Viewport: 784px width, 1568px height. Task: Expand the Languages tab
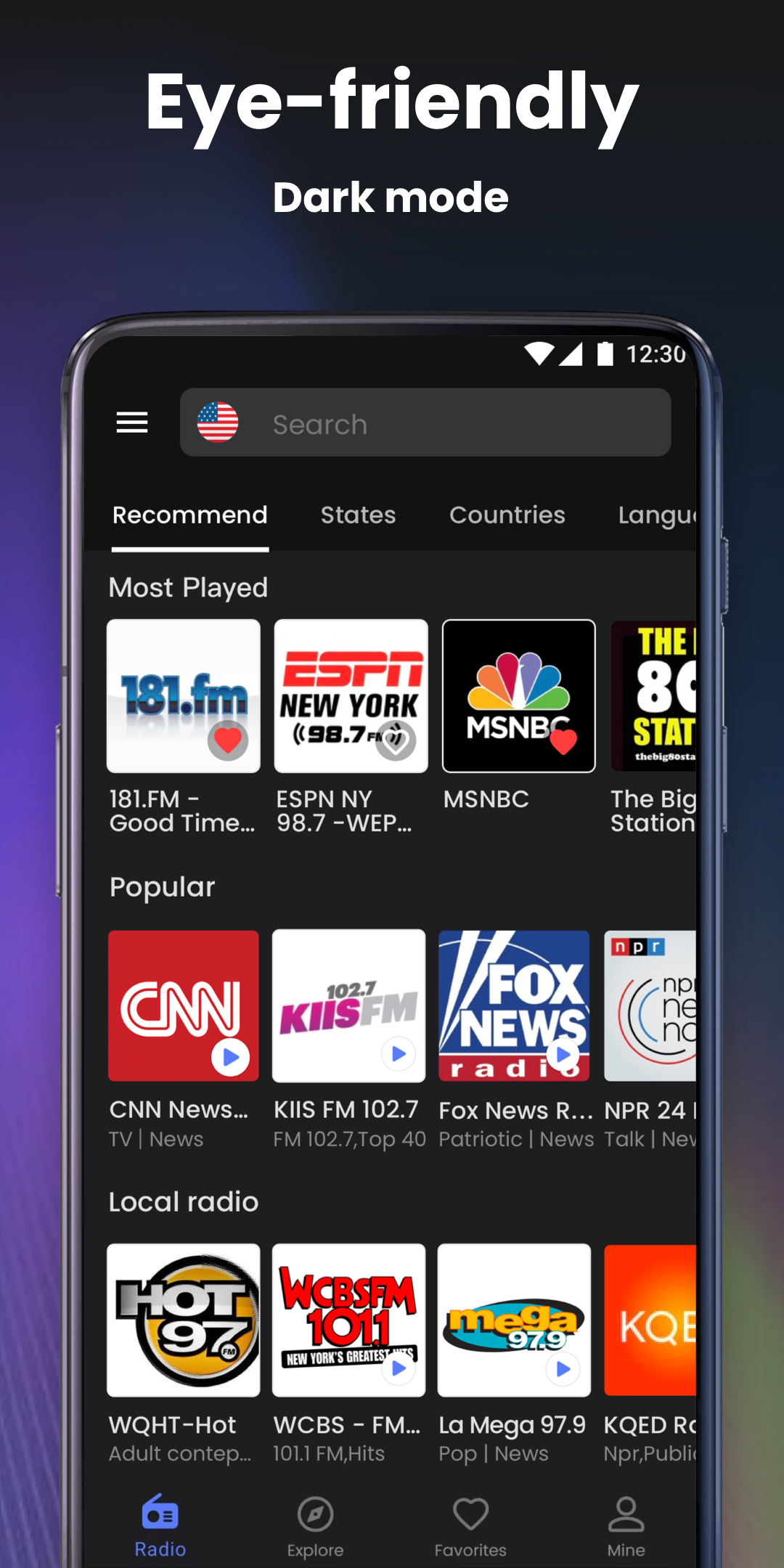tap(656, 515)
